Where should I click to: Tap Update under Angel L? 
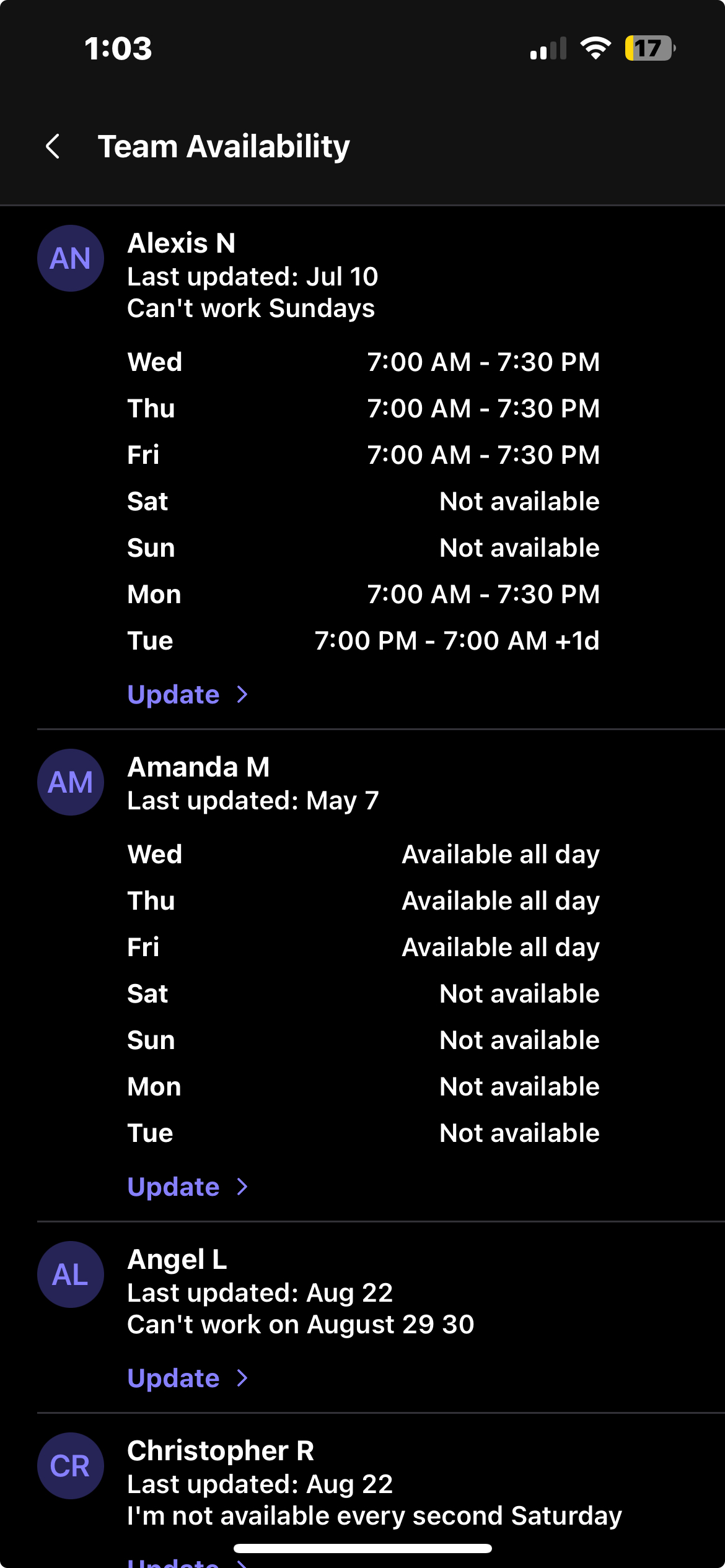pyautogui.click(x=187, y=1378)
